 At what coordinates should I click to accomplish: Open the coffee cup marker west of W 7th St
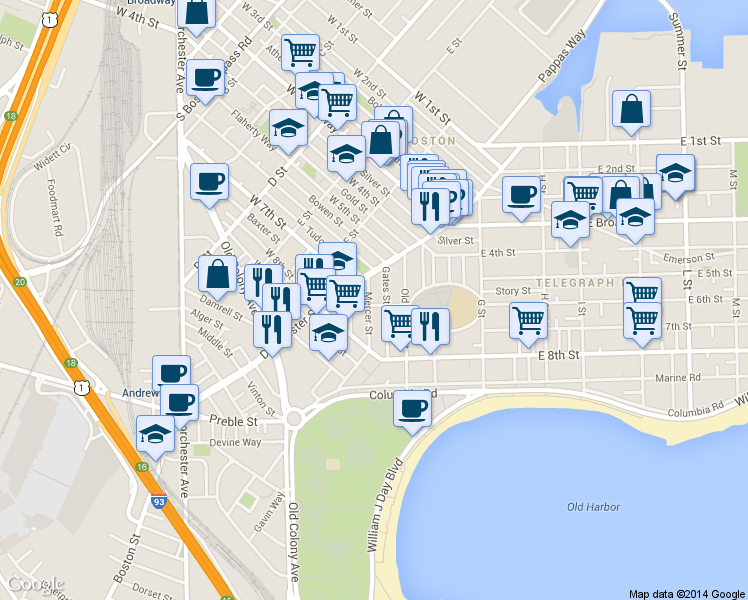[x=209, y=186]
